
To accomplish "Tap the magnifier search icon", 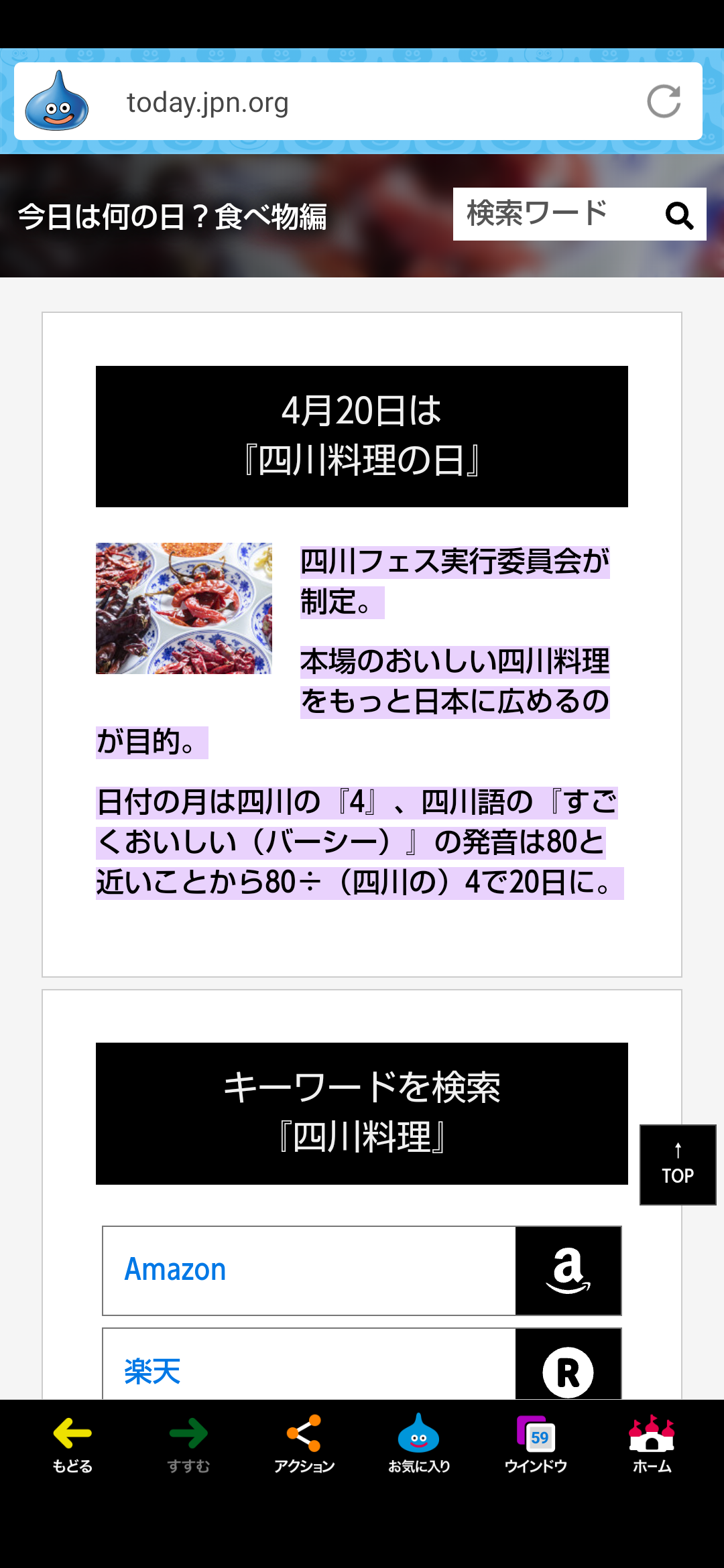I will click(x=679, y=215).
